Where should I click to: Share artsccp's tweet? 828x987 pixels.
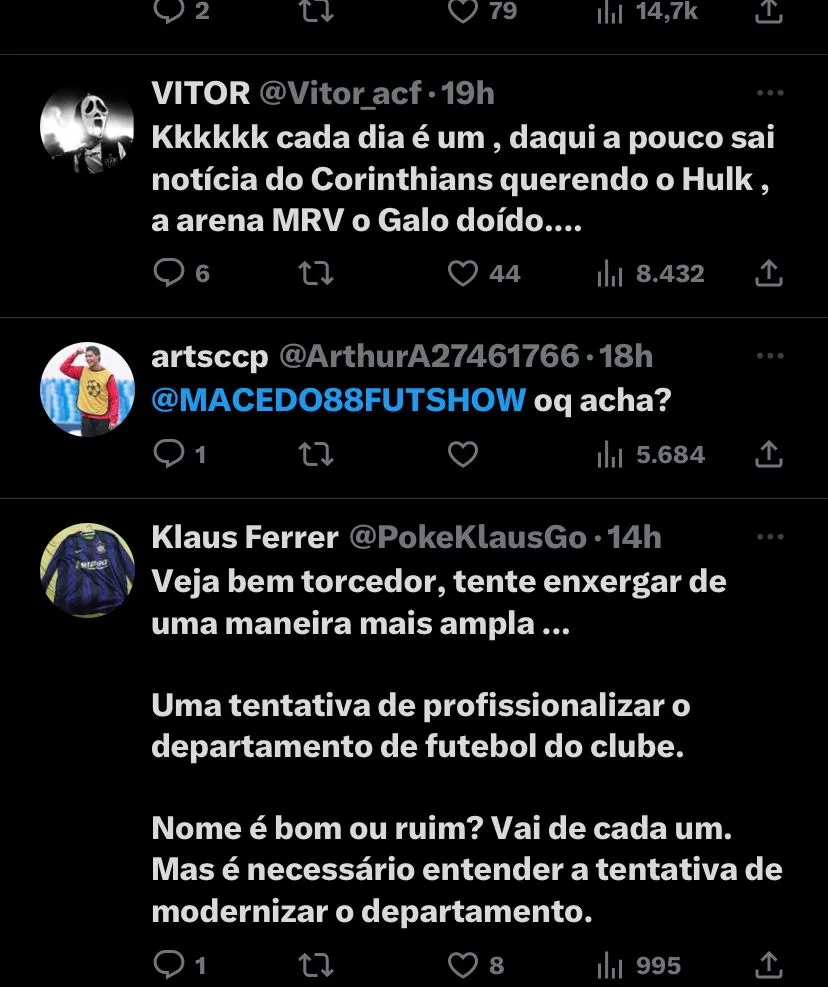pos(768,455)
